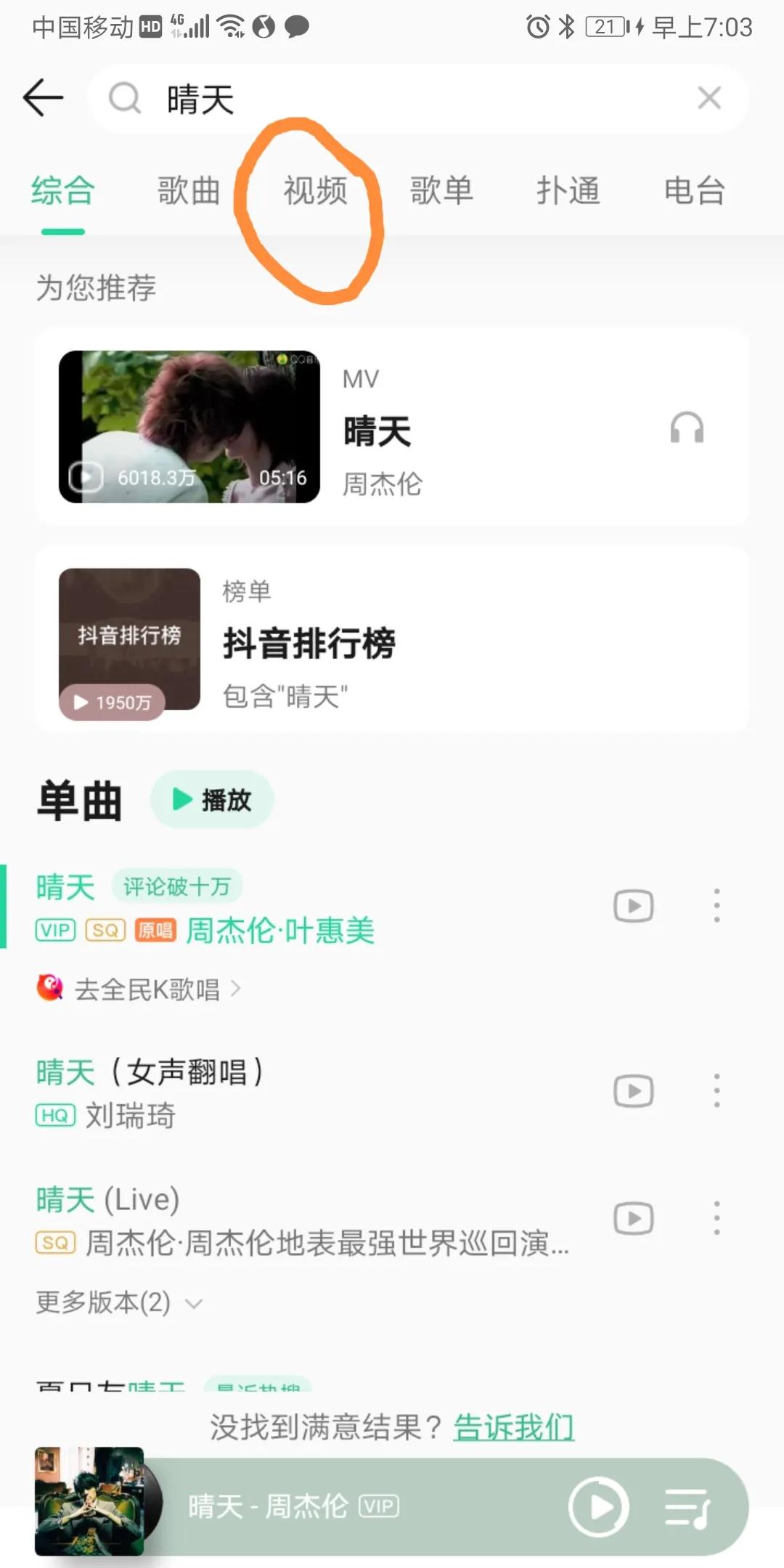Open the three-dot options for 晴天 (评论破十万)
The image size is (784, 1568).
tap(717, 905)
